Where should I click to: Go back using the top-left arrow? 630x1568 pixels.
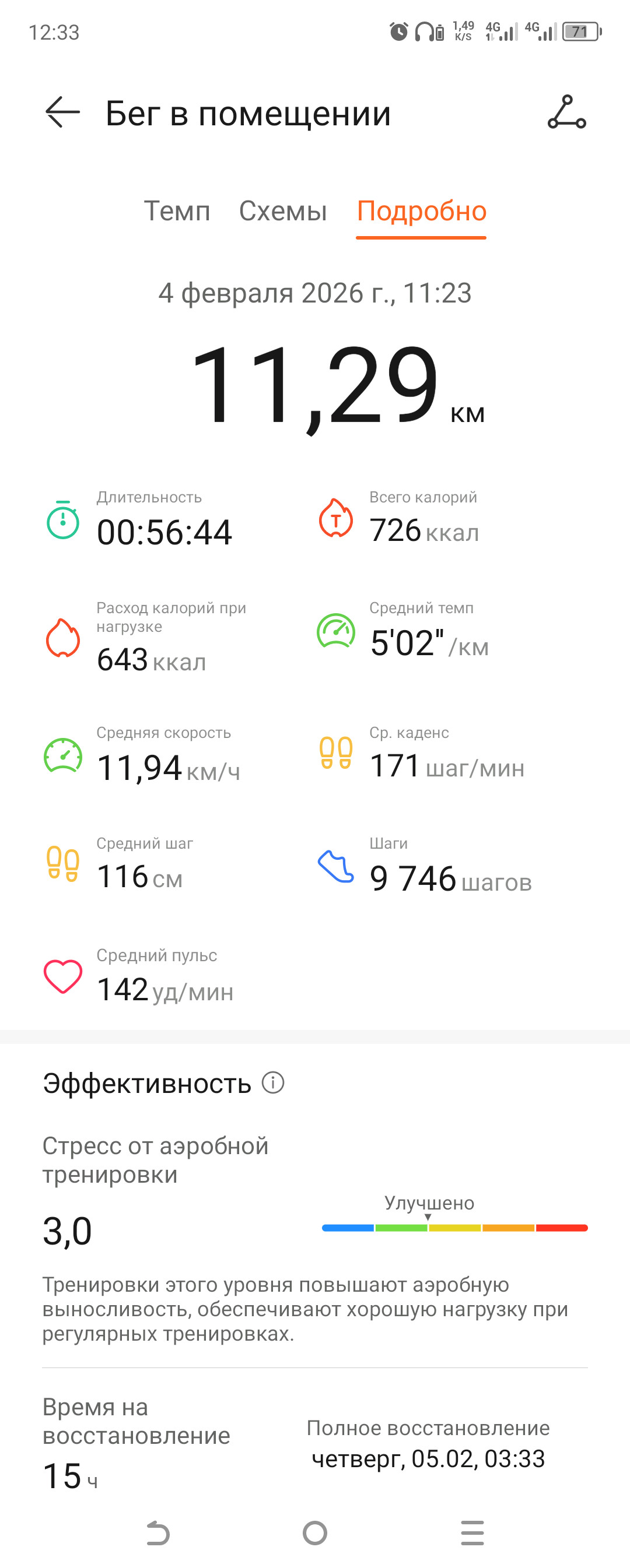pos(62,112)
